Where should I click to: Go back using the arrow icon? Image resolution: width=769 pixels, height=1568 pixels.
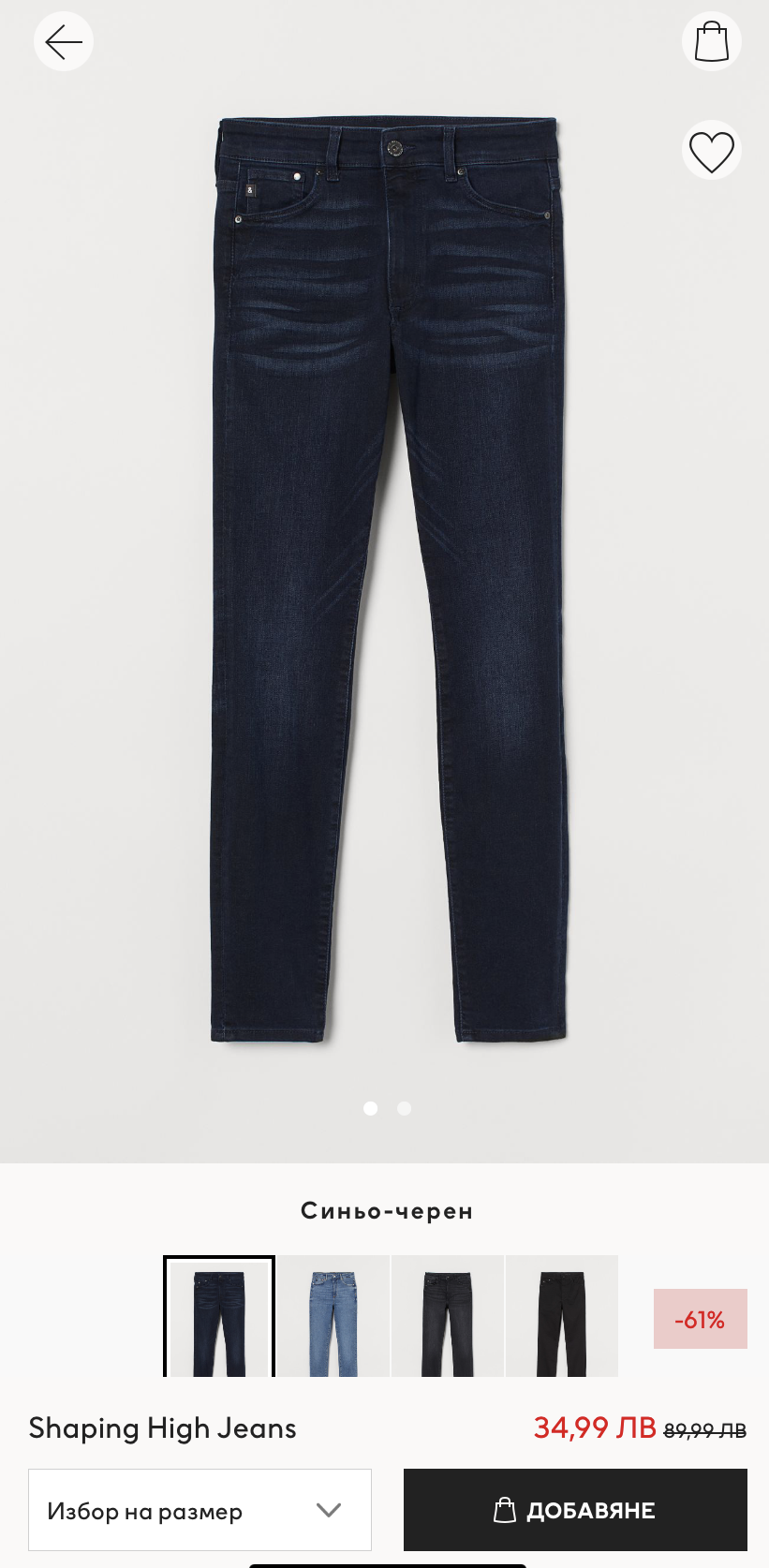click(x=64, y=42)
